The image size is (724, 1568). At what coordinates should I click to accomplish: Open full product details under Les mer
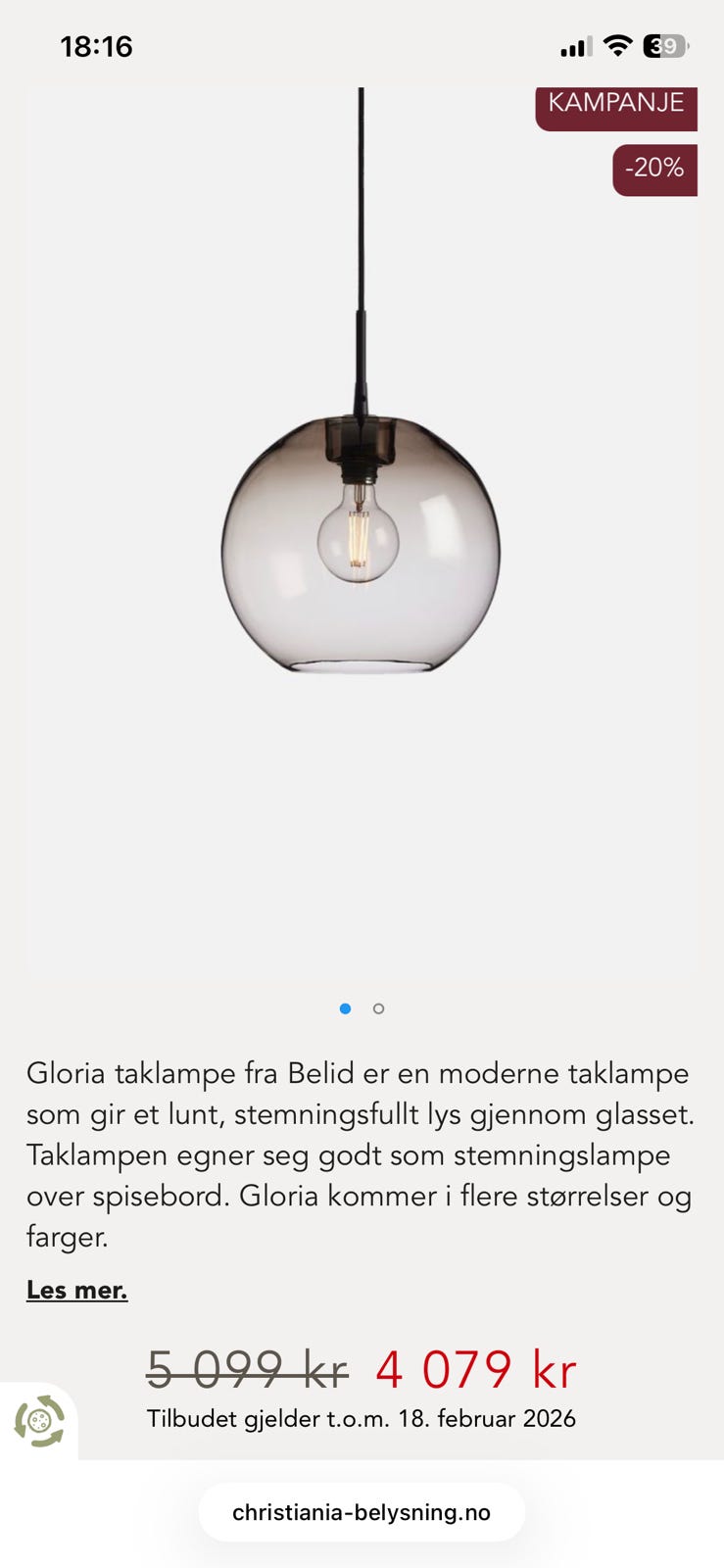click(x=77, y=1290)
